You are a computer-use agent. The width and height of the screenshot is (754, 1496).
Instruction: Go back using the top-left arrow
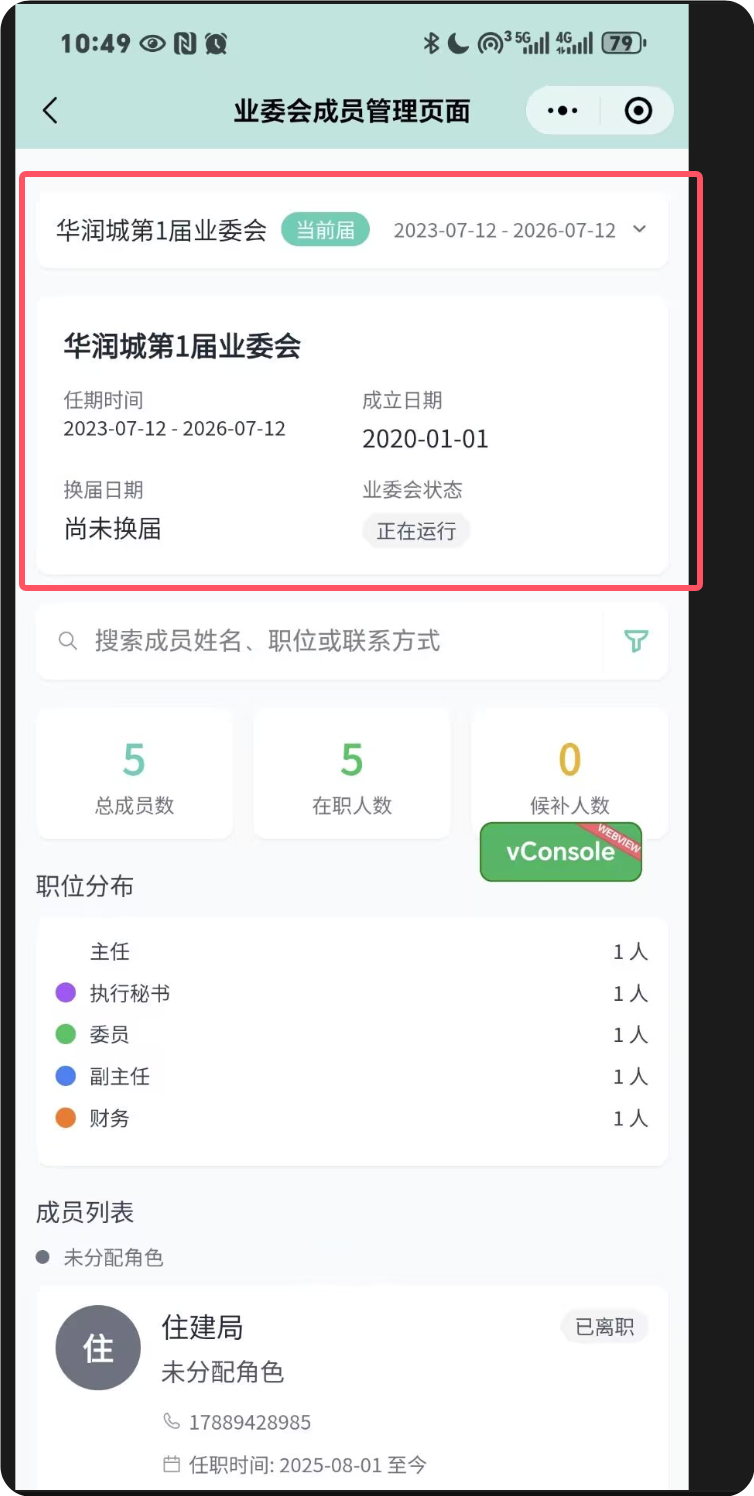pyautogui.click(x=51, y=111)
